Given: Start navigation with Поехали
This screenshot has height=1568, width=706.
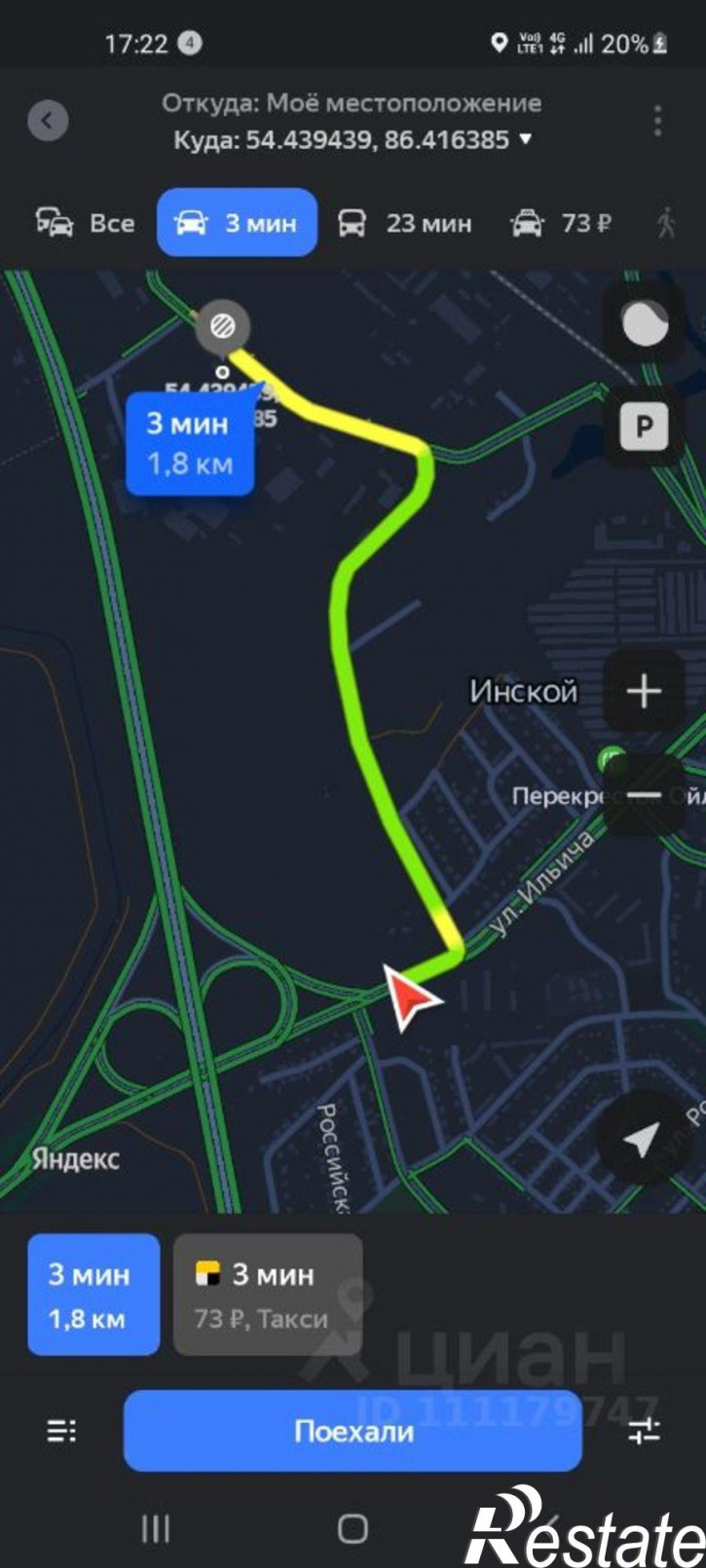Looking at the screenshot, I should click(x=353, y=1431).
